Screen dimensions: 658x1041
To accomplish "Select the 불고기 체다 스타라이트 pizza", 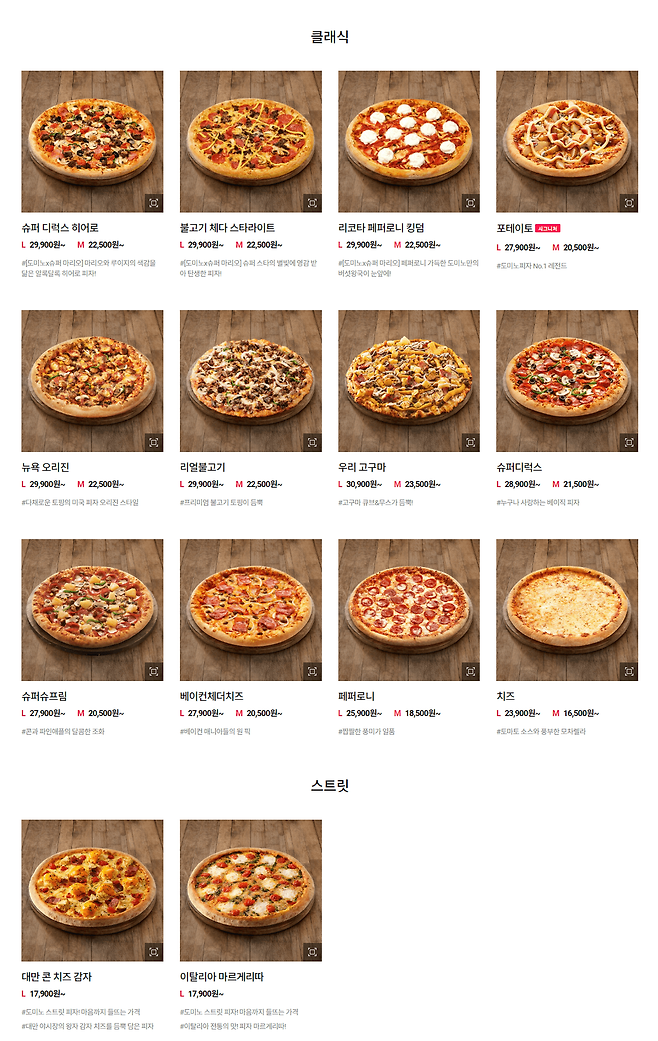I will pos(250,140).
